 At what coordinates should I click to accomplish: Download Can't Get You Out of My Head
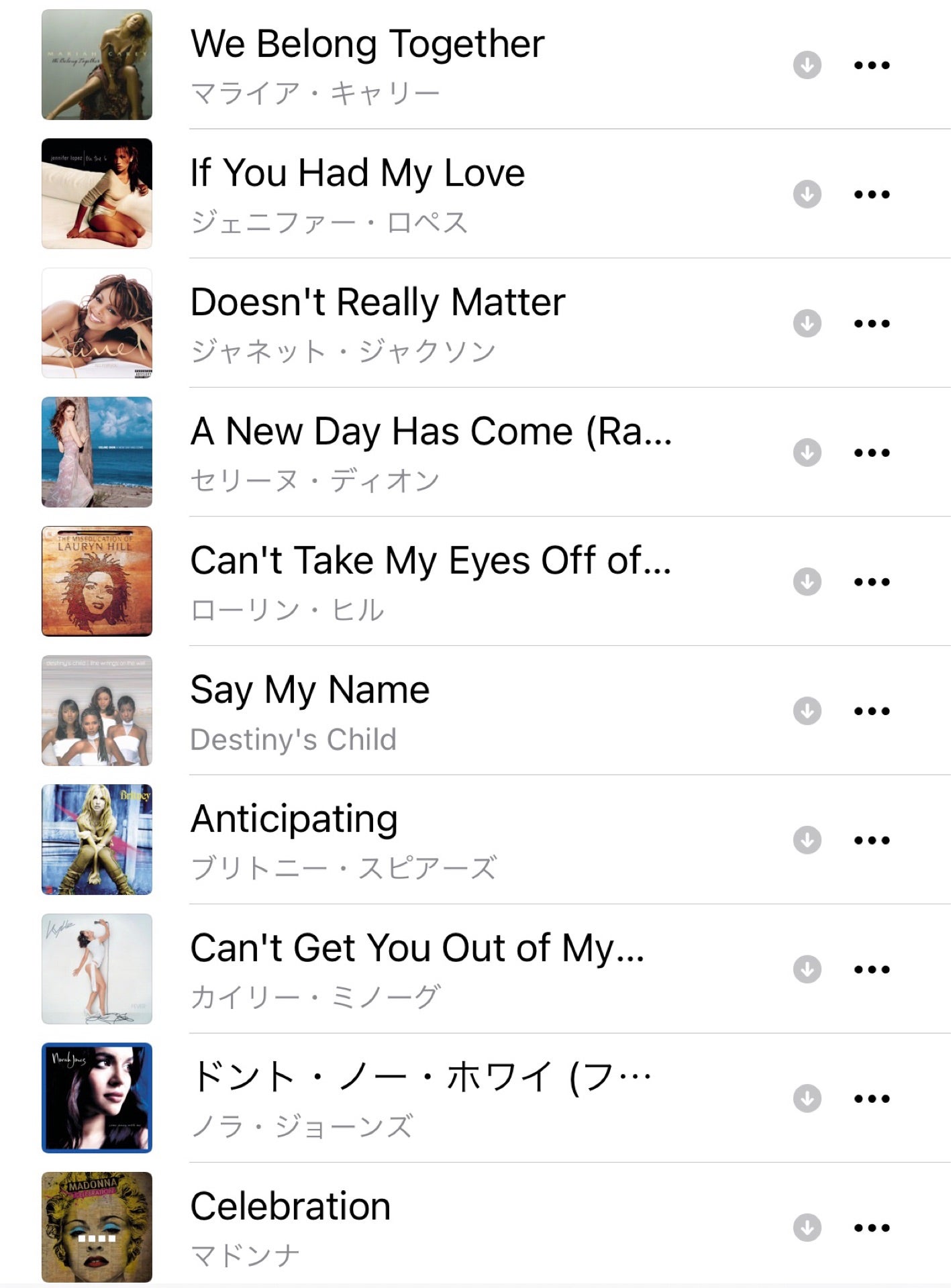click(807, 969)
